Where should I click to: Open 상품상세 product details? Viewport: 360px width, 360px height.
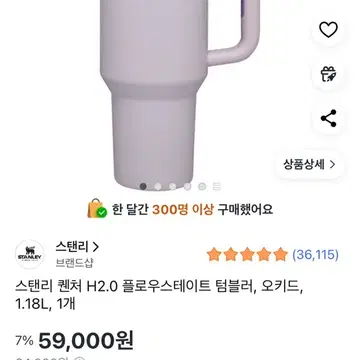click(x=309, y=164)
